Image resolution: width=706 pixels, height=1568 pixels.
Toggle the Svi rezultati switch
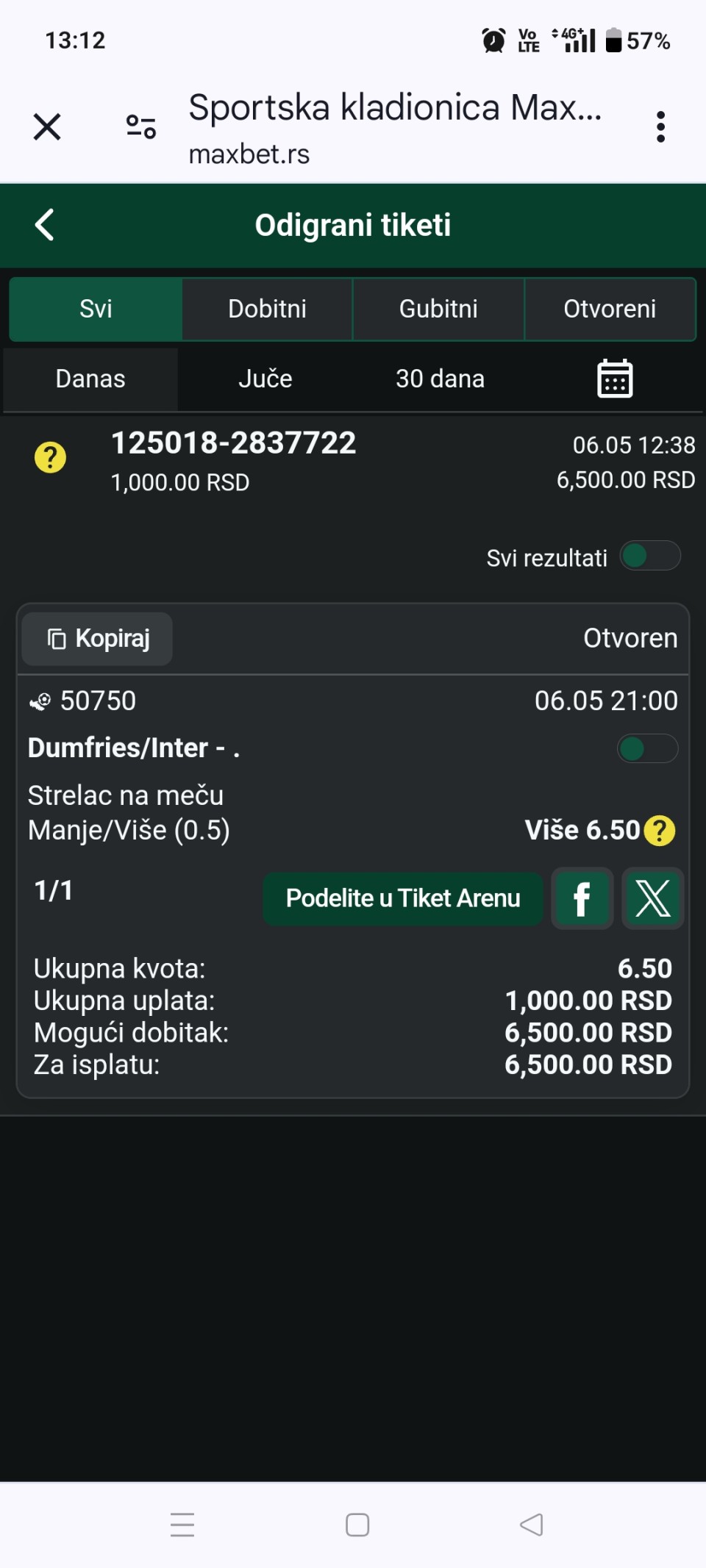click(x=650, y=556)
